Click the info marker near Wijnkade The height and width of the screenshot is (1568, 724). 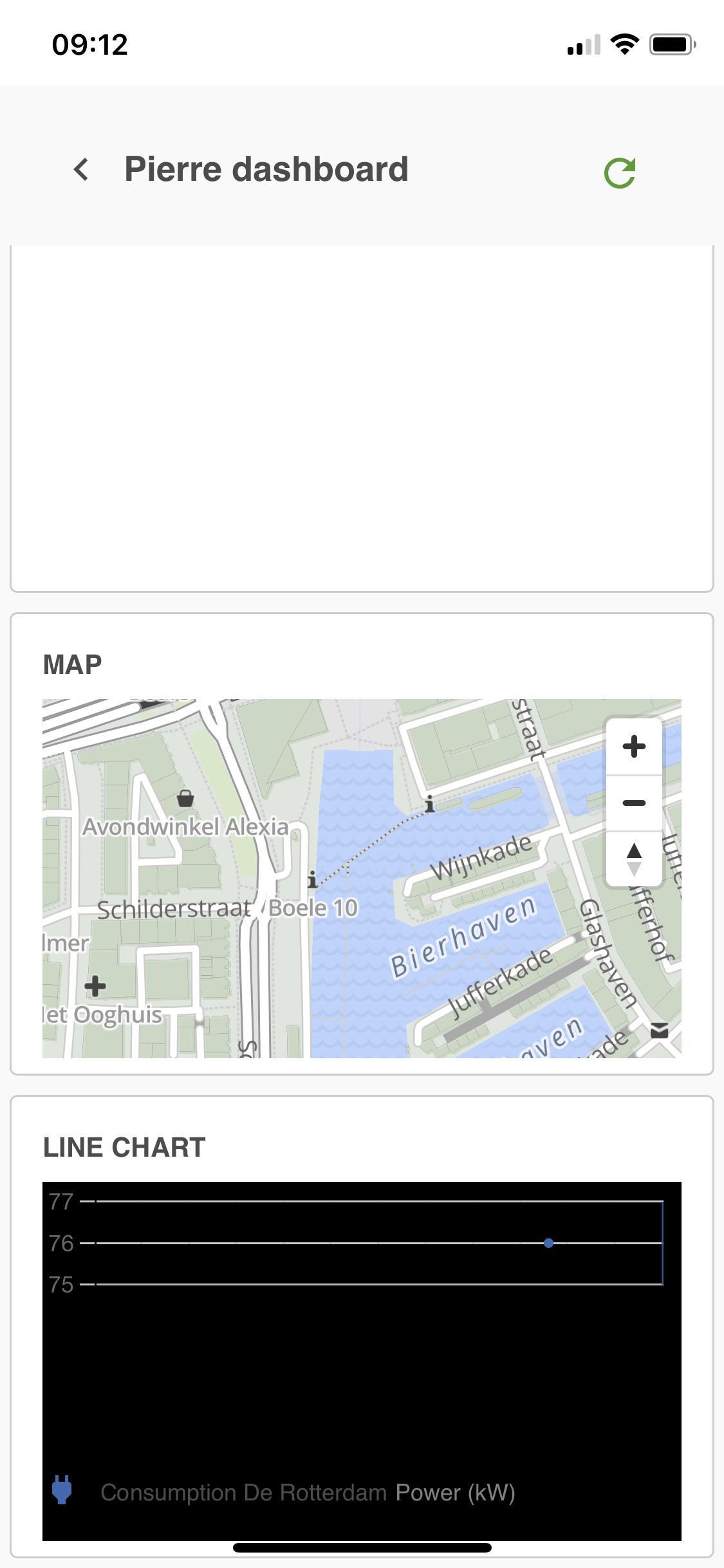(x=430, y=804)
